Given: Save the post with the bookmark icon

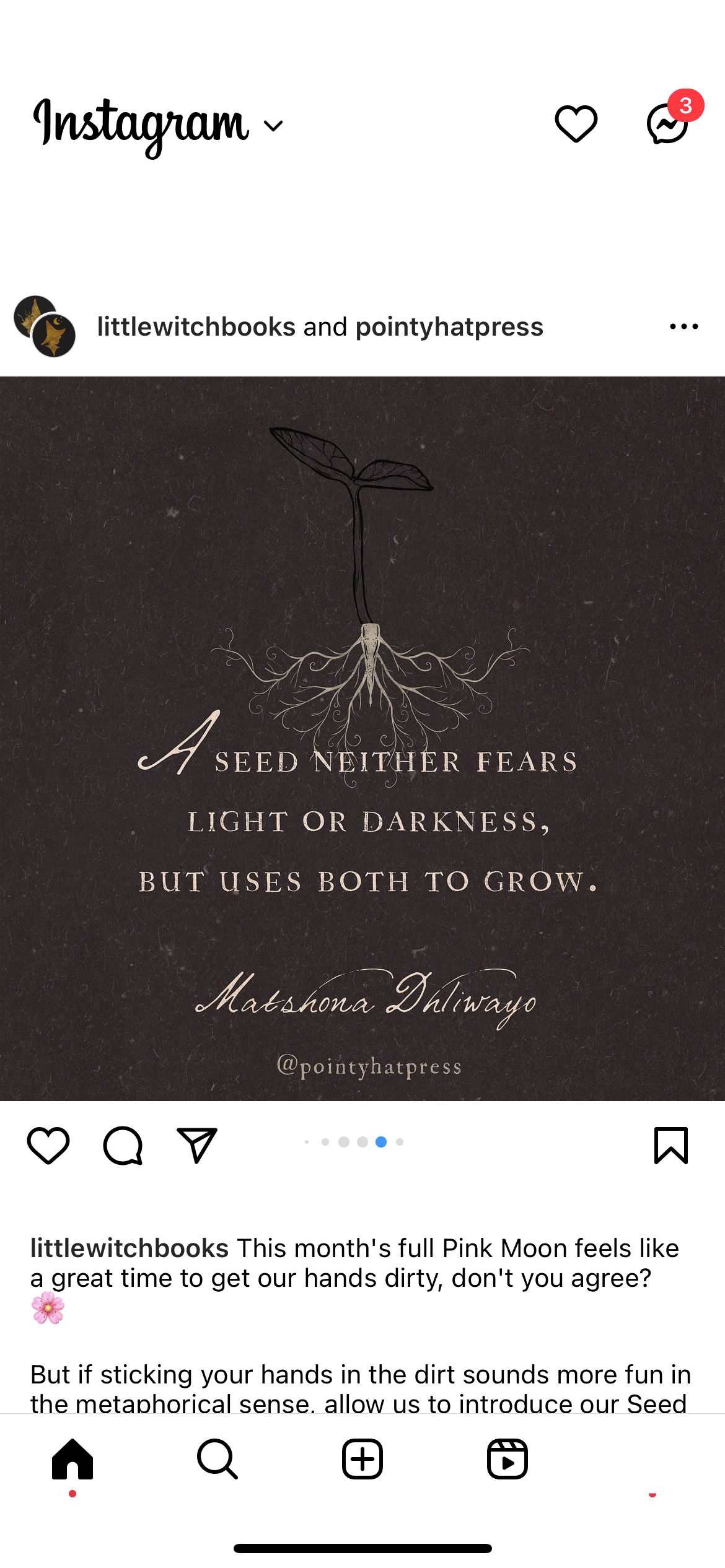Looking at the screenshot, I should [x=670, y=1145].
